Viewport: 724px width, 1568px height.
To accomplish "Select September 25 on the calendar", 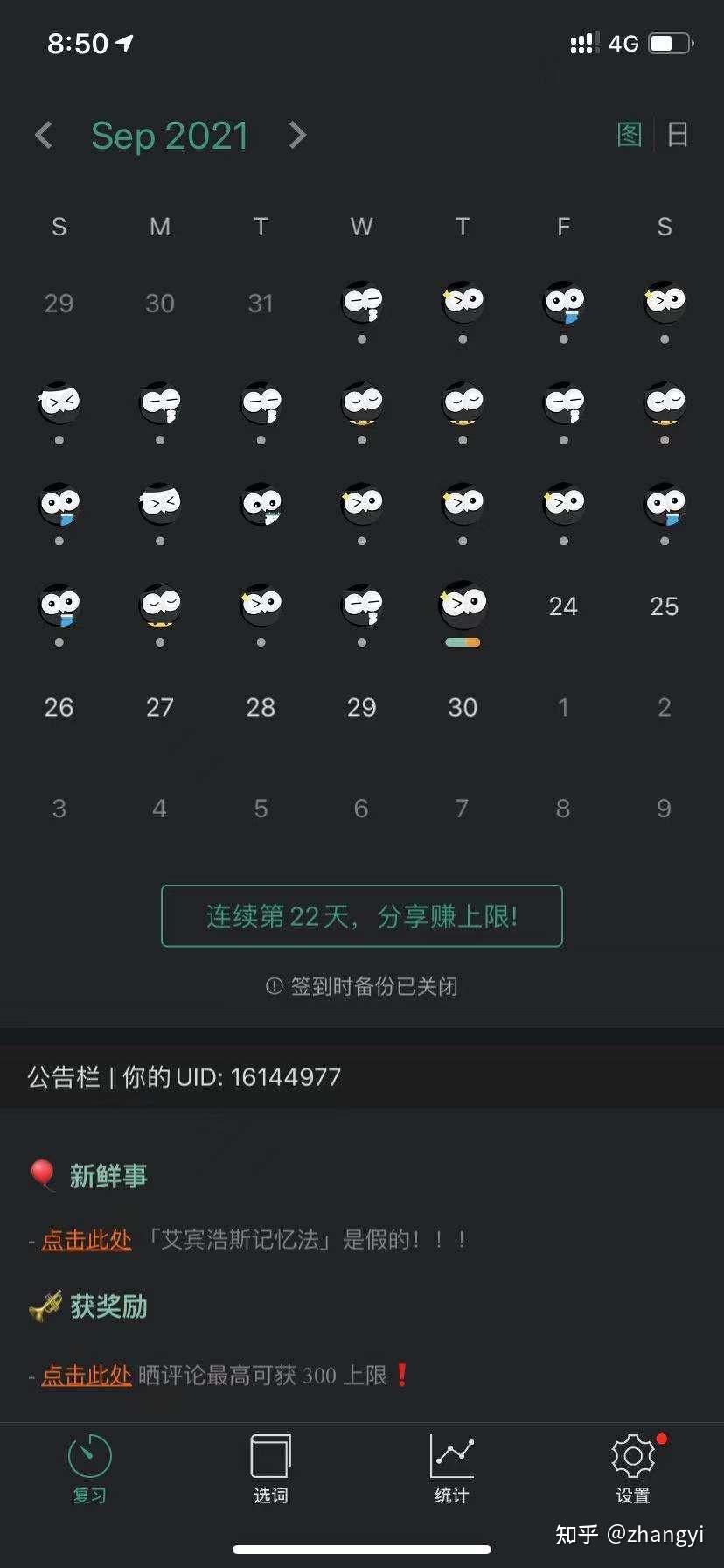I will [x=664, y=606].
